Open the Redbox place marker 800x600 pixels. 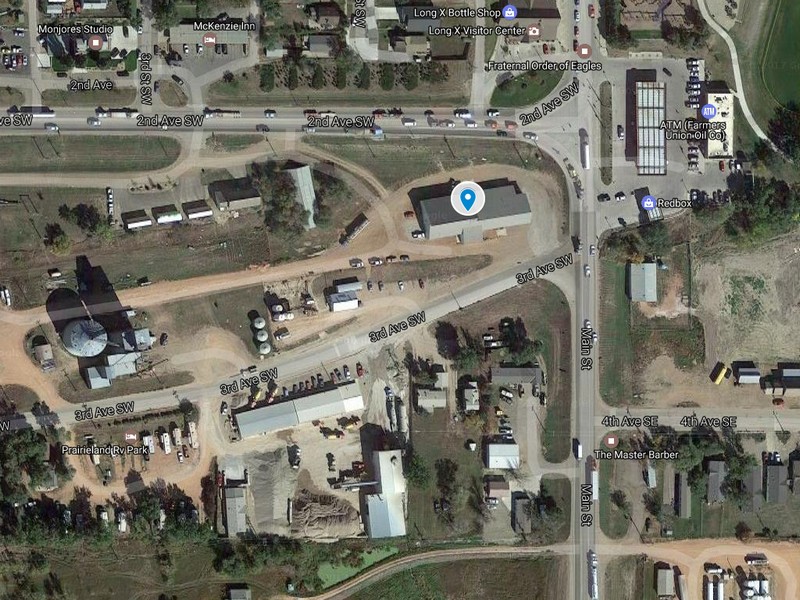(x=648, y=203)
